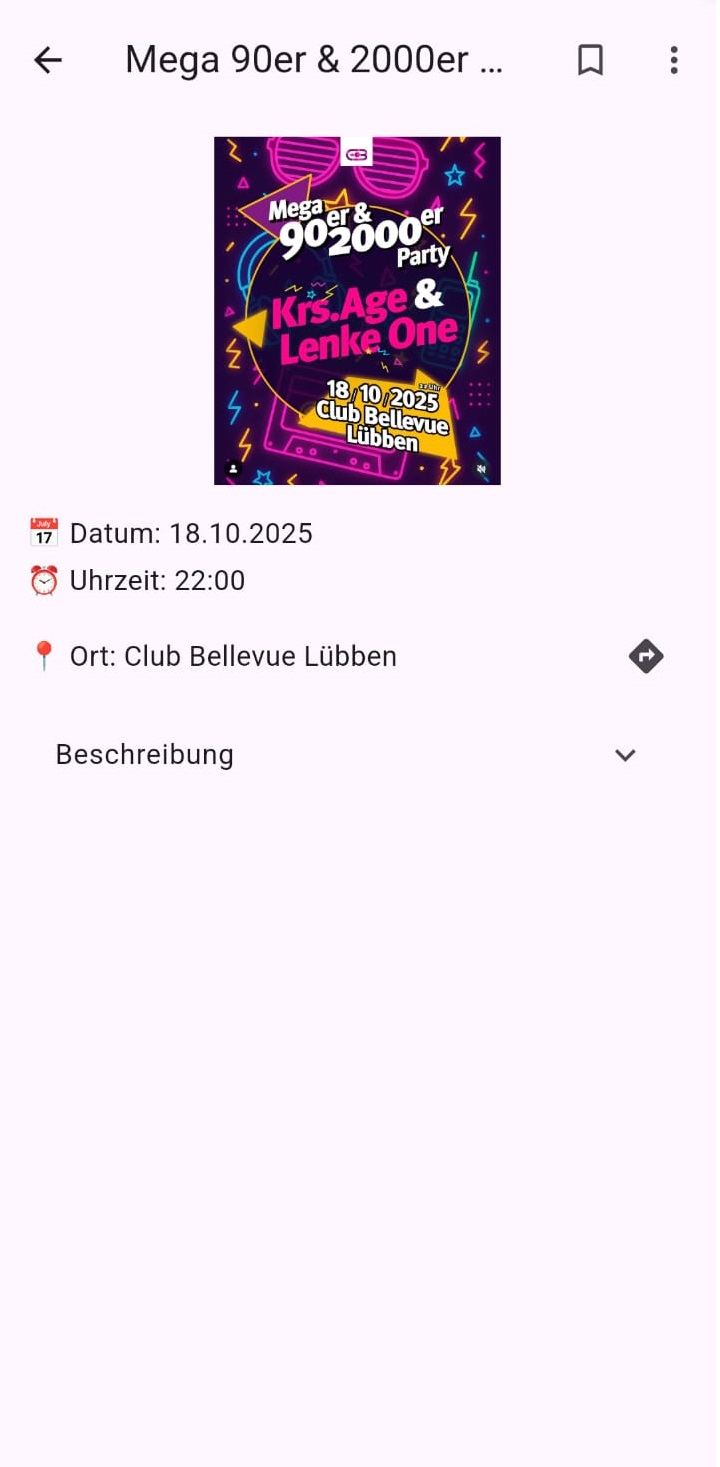The image size is (720, 1467).
Task: Open the event poster image fullscreen
Action: click(357, 310)
